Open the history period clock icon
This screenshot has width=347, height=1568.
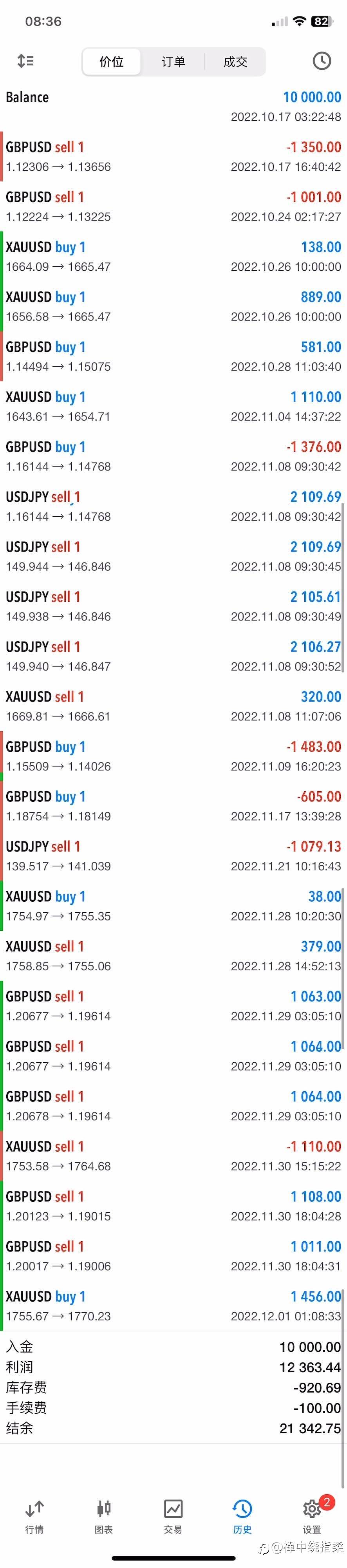point(322,61)
